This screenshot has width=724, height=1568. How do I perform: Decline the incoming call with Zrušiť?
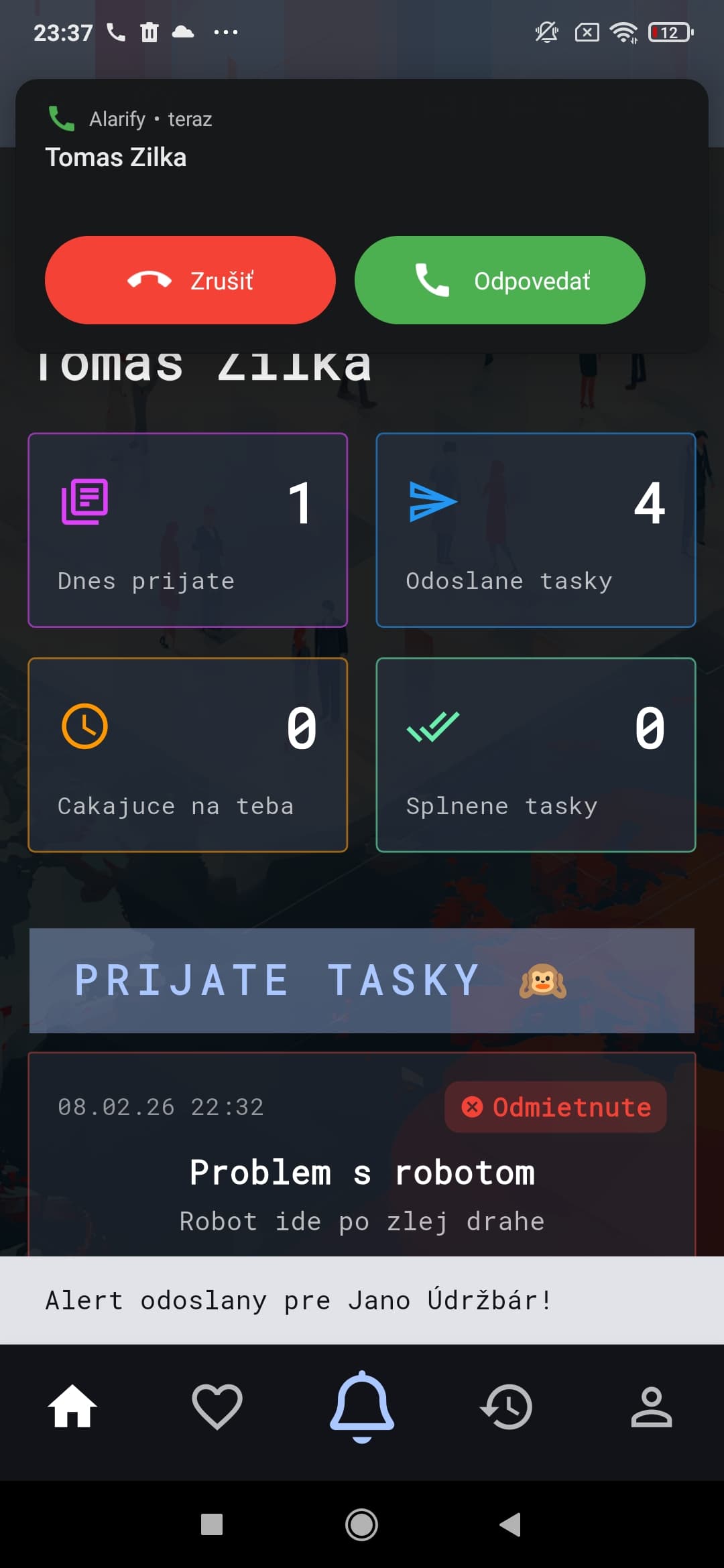click(190, 281)
